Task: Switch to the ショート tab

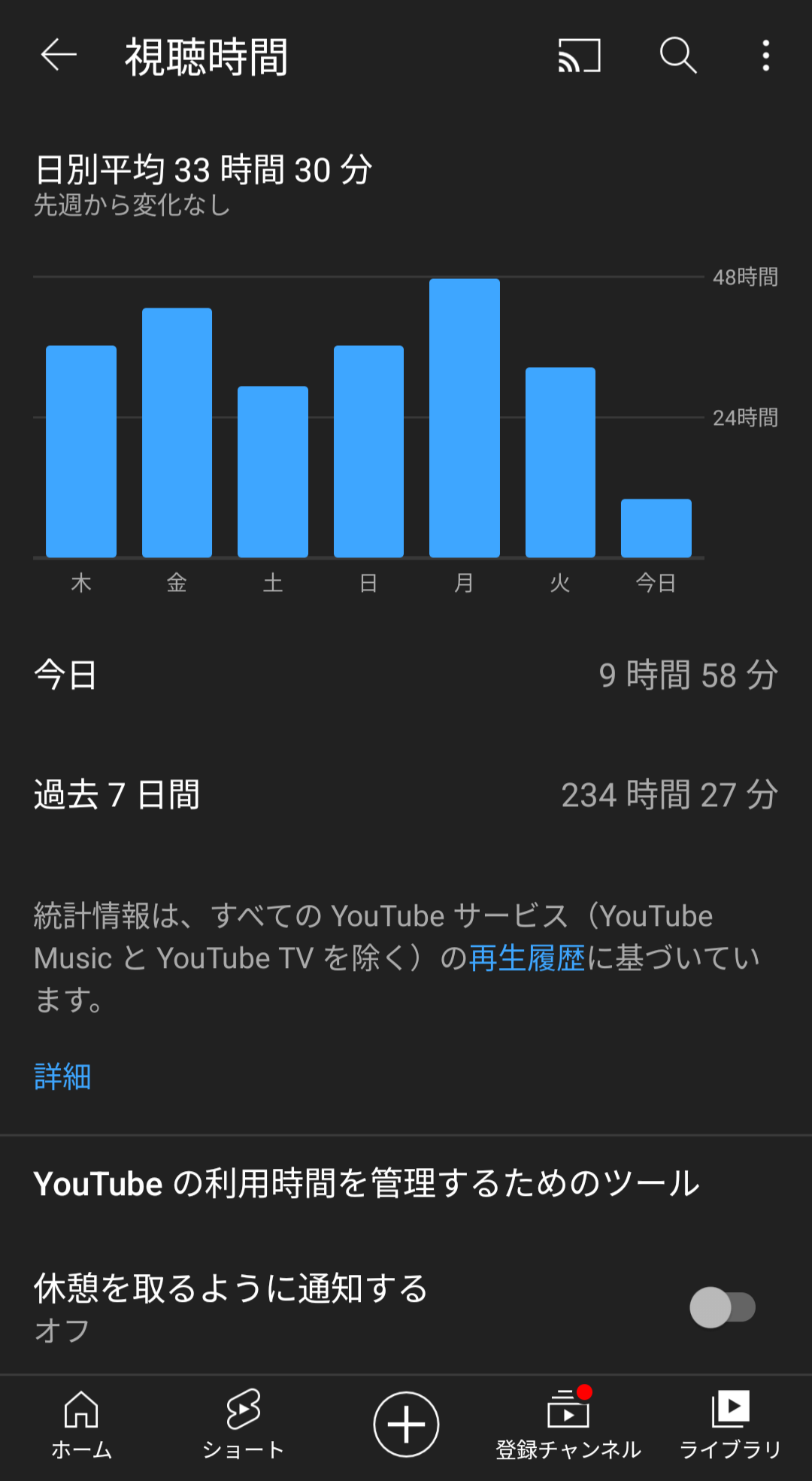Action: [x=244, y=1424]
